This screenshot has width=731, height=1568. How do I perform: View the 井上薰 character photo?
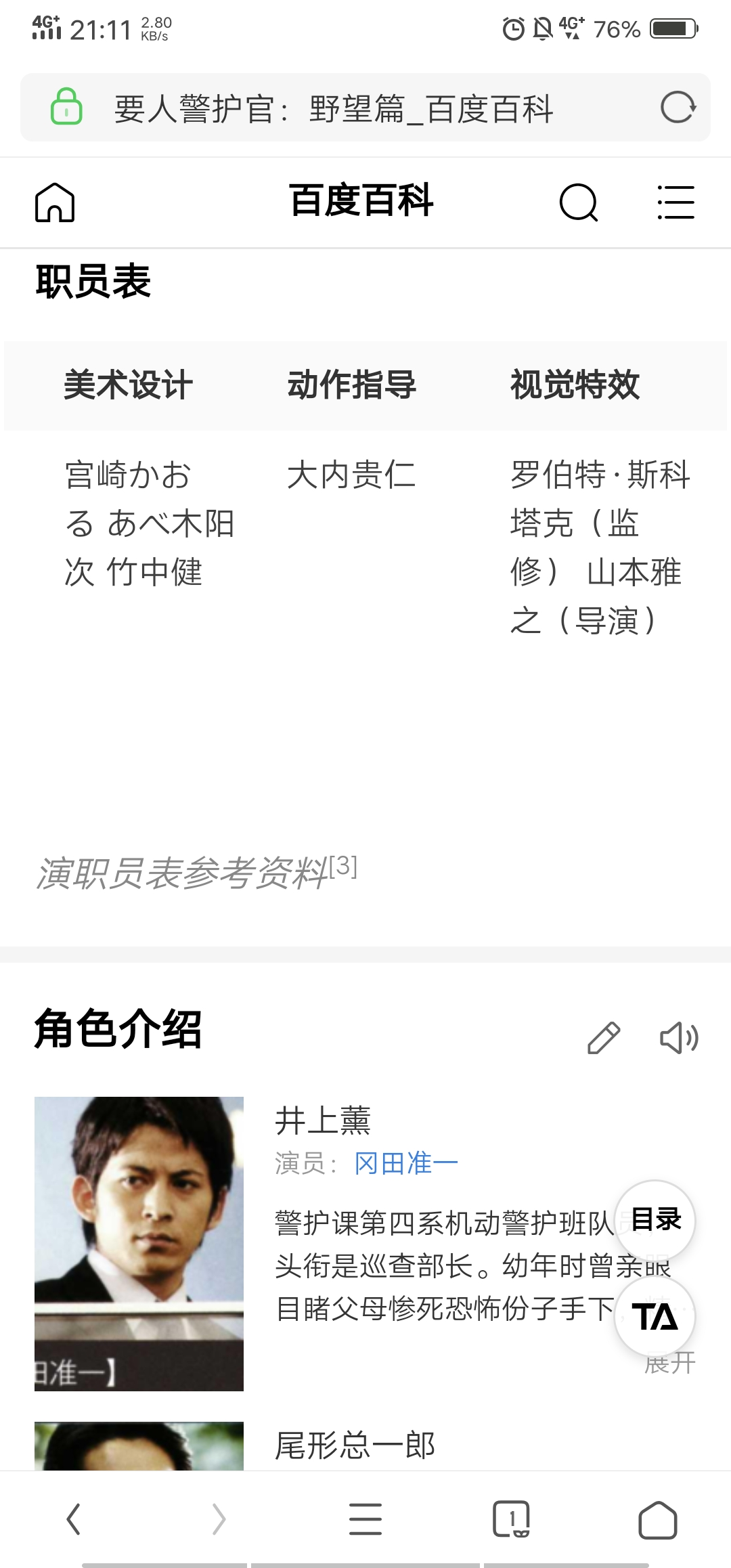(139, 1244)
